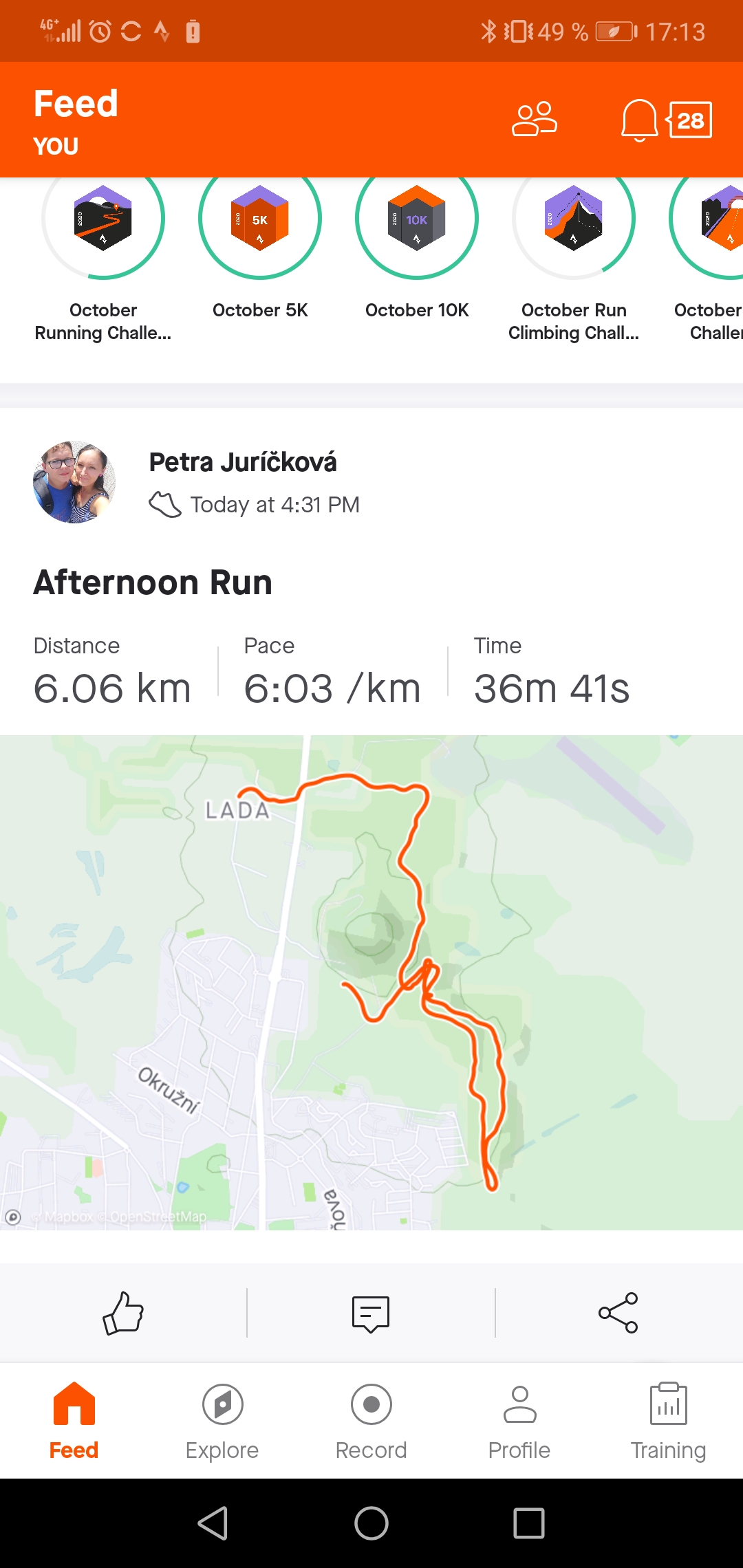Switch to the Profile tab
The height and width of the screenshot is (1568, 743).
(x=519, y=1421)
